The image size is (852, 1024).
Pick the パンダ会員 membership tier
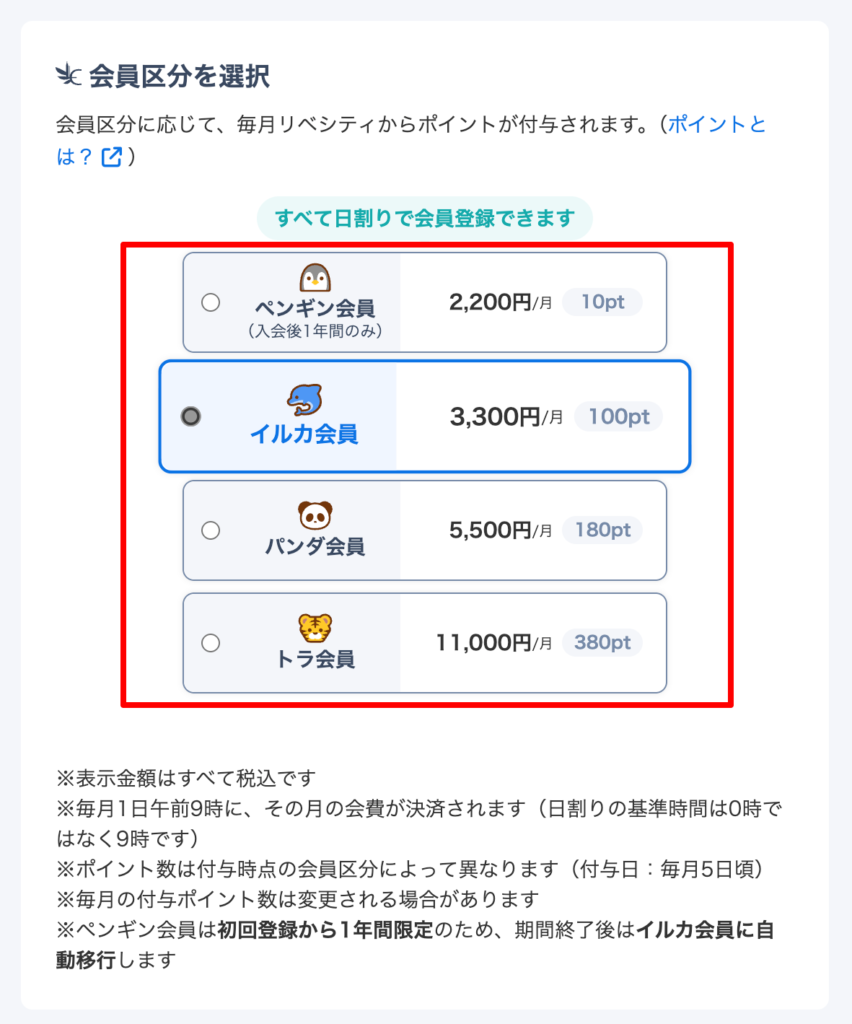click(x=210, y=530)
